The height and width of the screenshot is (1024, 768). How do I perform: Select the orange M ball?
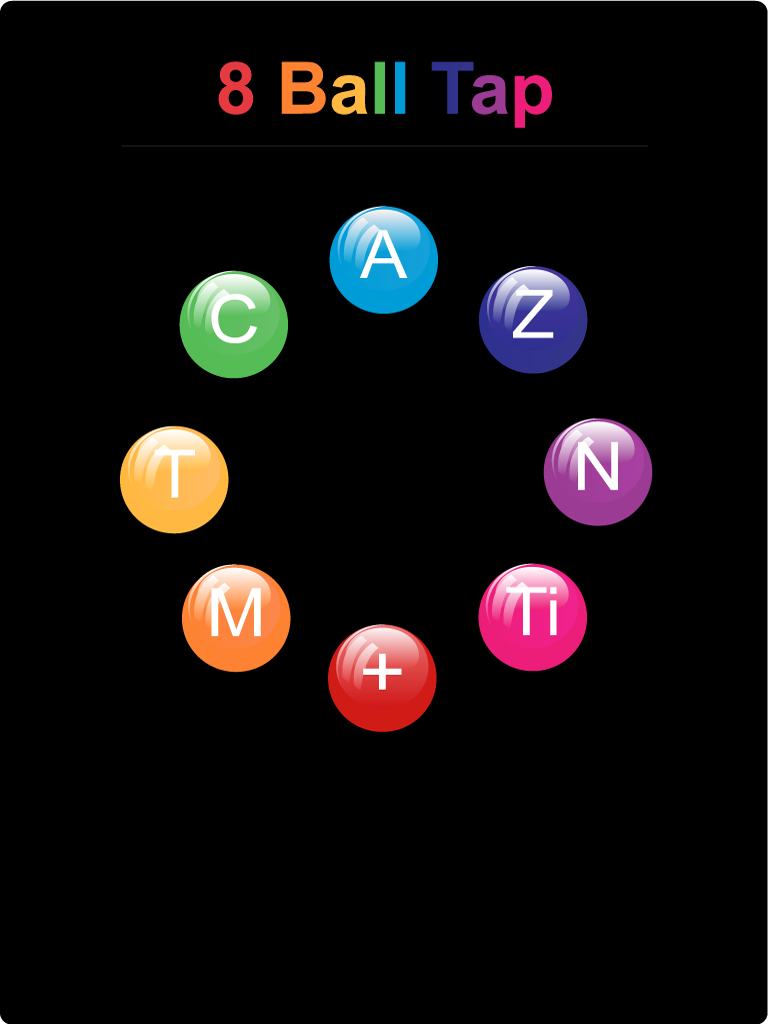(x=236, y=617)
